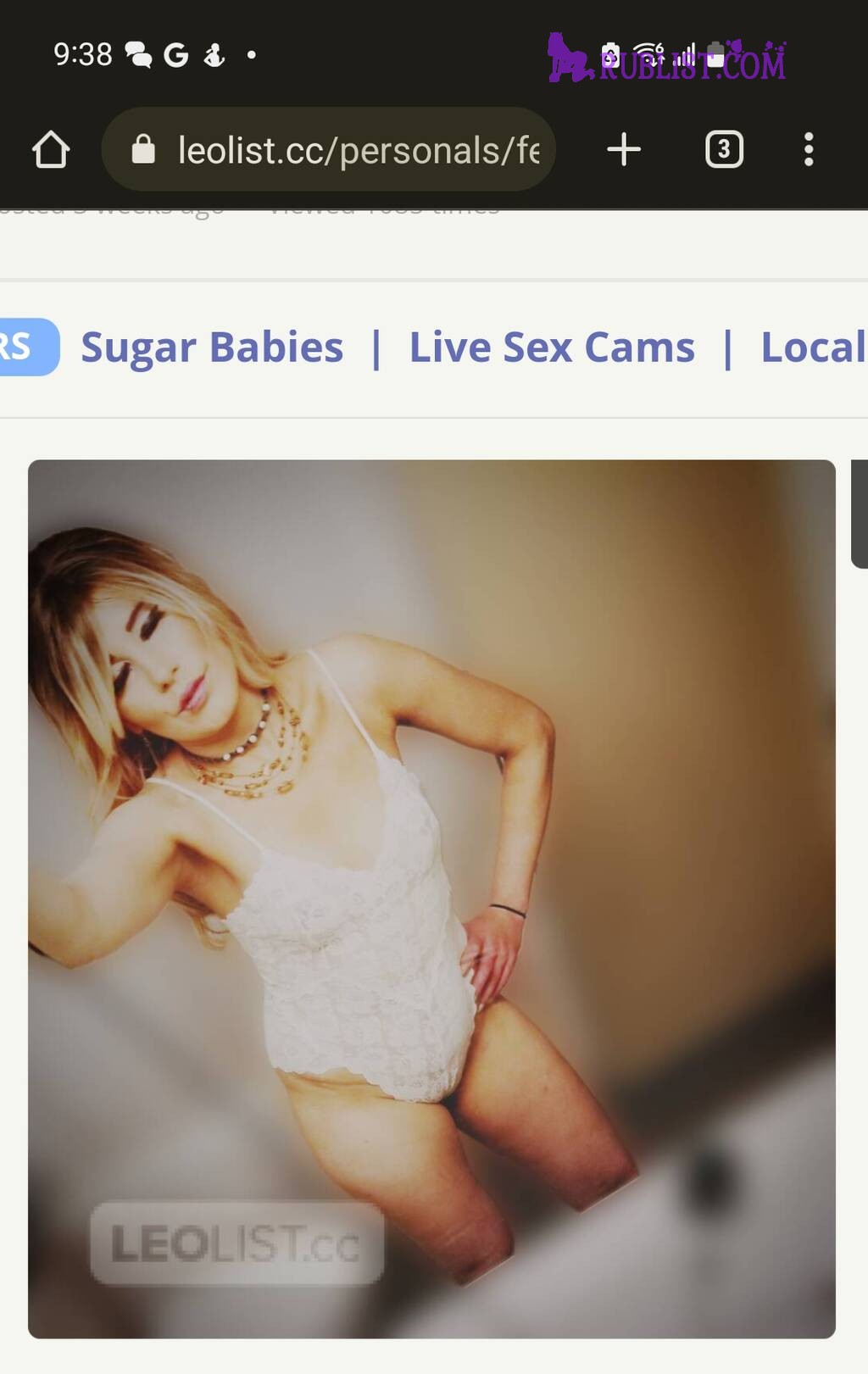Open the Sugar Babies link
868x1374 pixels.
point(212,348)
